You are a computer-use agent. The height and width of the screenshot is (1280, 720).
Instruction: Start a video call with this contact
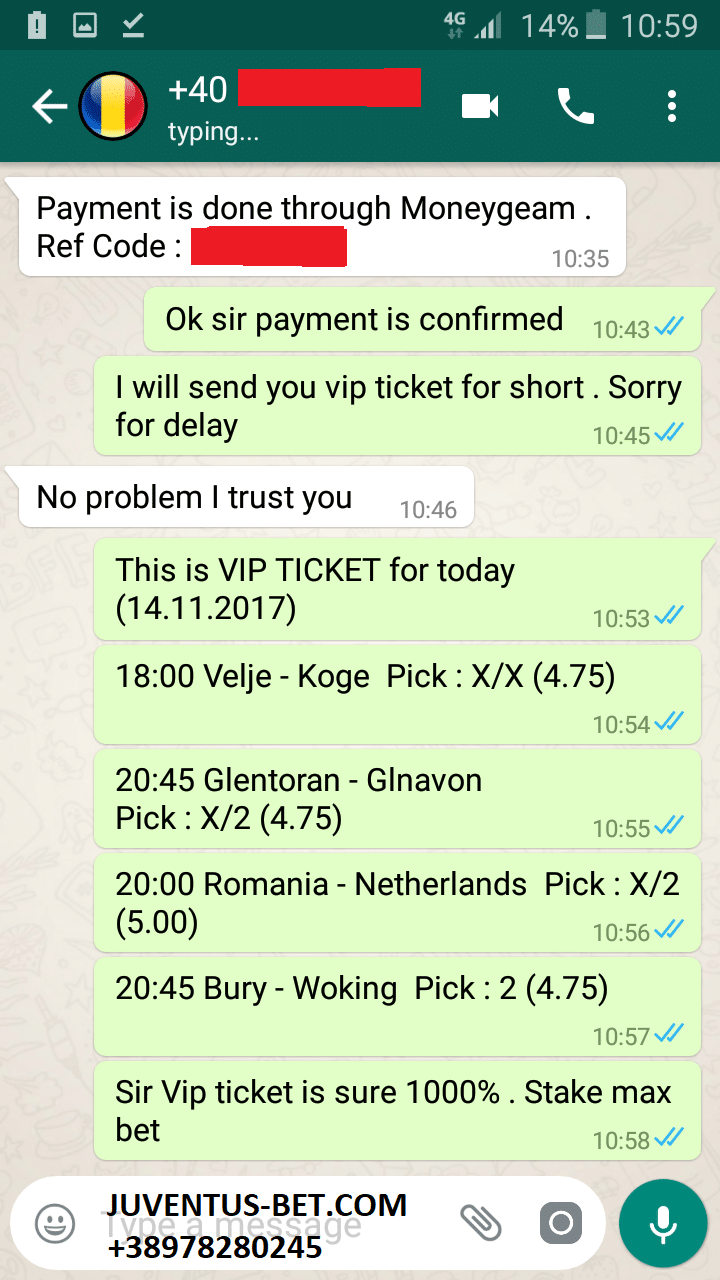click(480, 106)
